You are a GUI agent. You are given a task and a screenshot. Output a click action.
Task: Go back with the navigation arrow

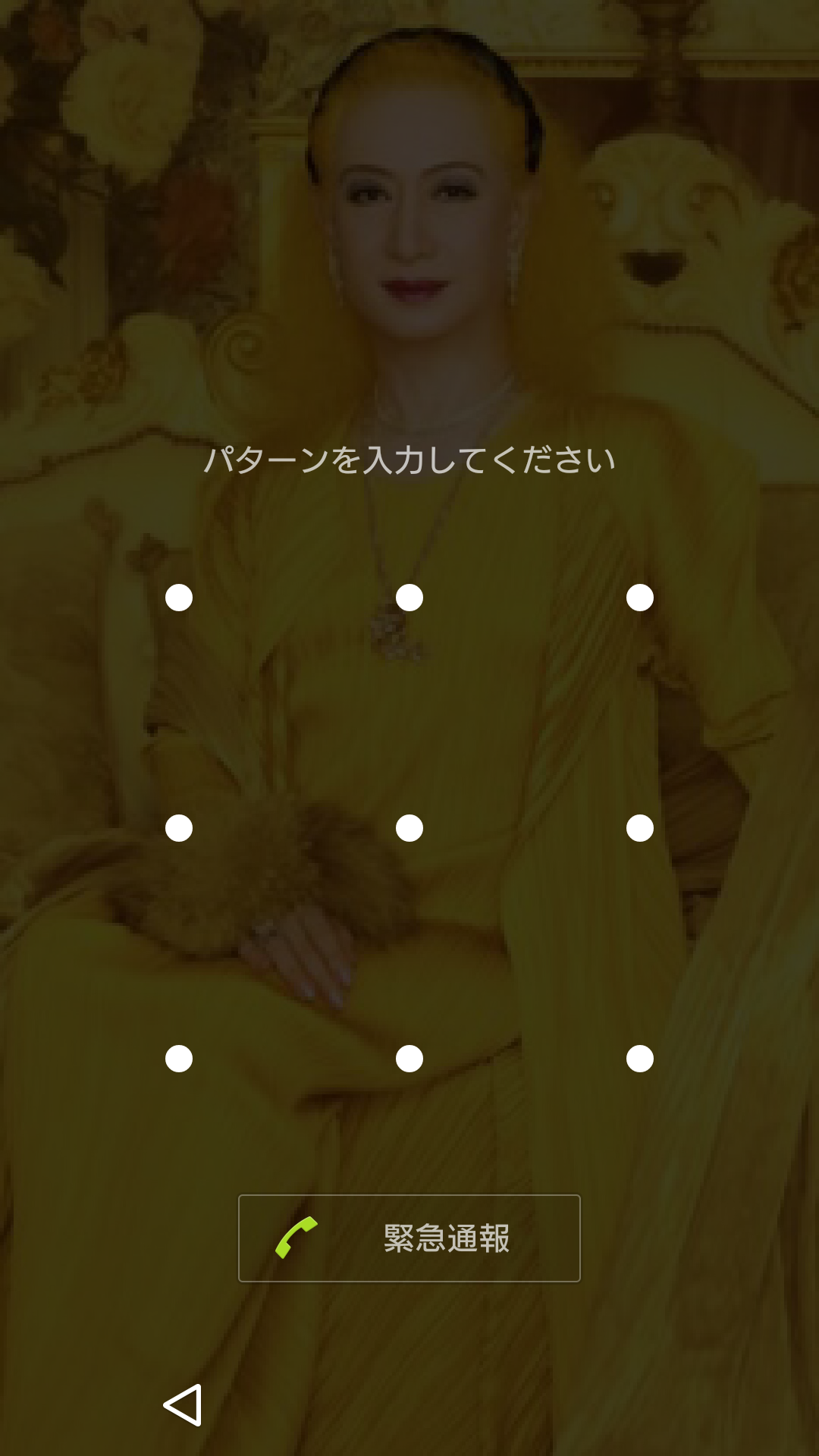[183, 1405]
